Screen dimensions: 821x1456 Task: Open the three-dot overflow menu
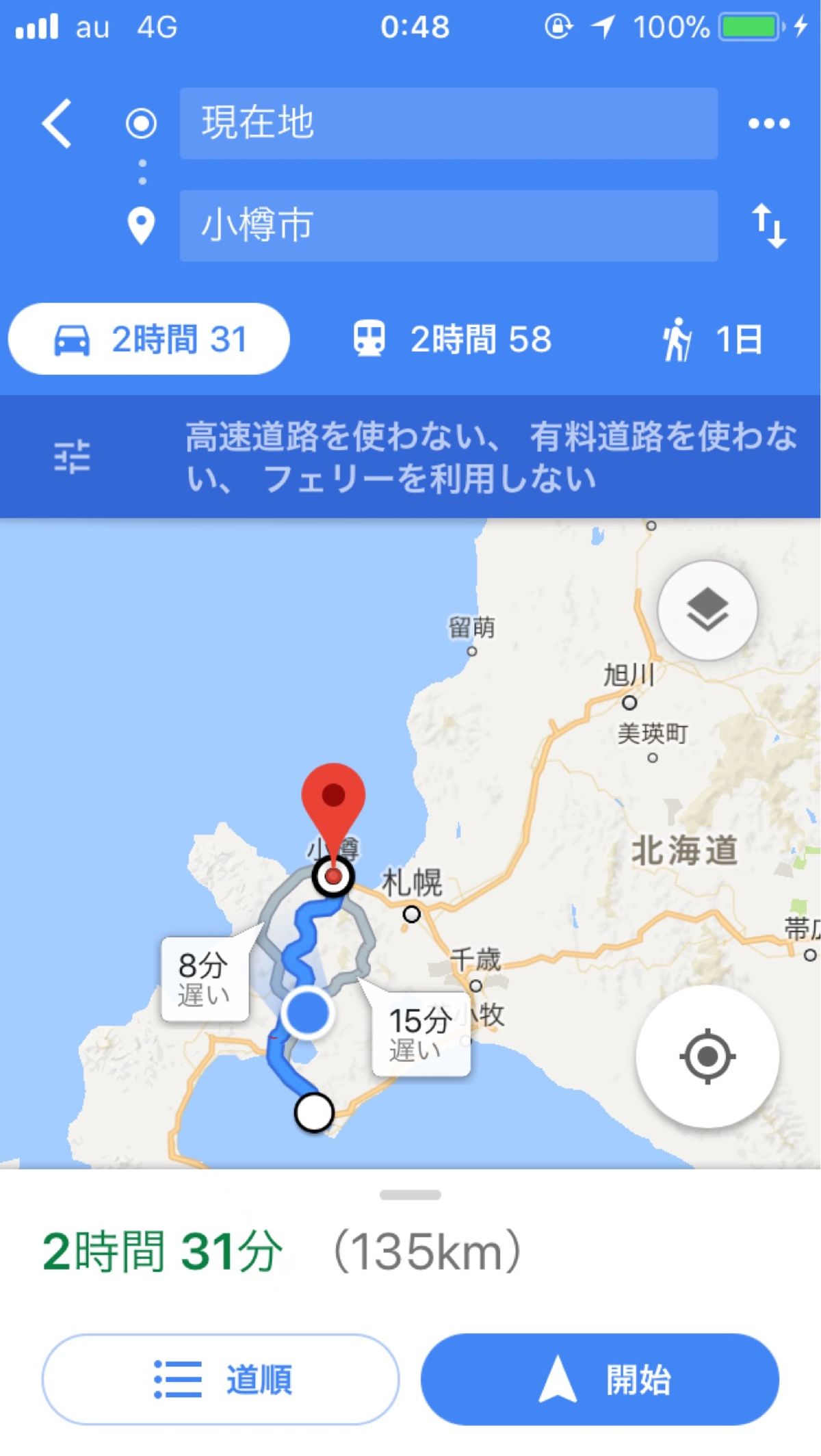coord(768,124)
